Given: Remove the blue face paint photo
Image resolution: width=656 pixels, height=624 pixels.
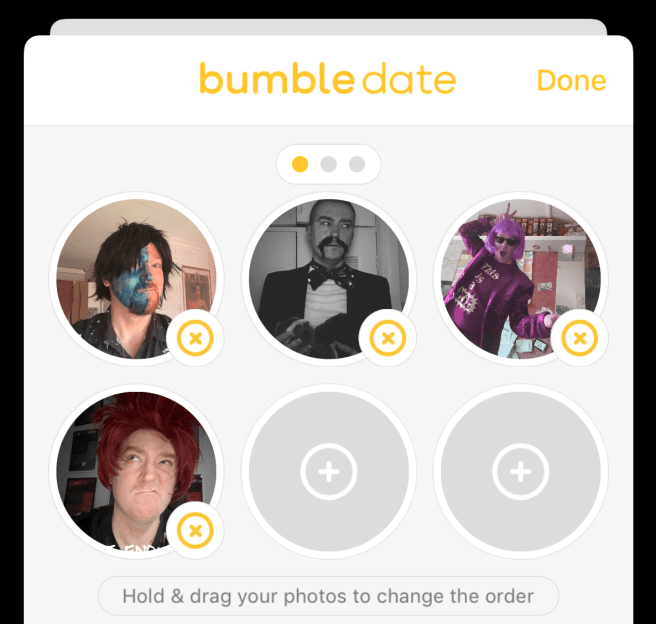Looking at the screenshot, I should click(195, 339).
